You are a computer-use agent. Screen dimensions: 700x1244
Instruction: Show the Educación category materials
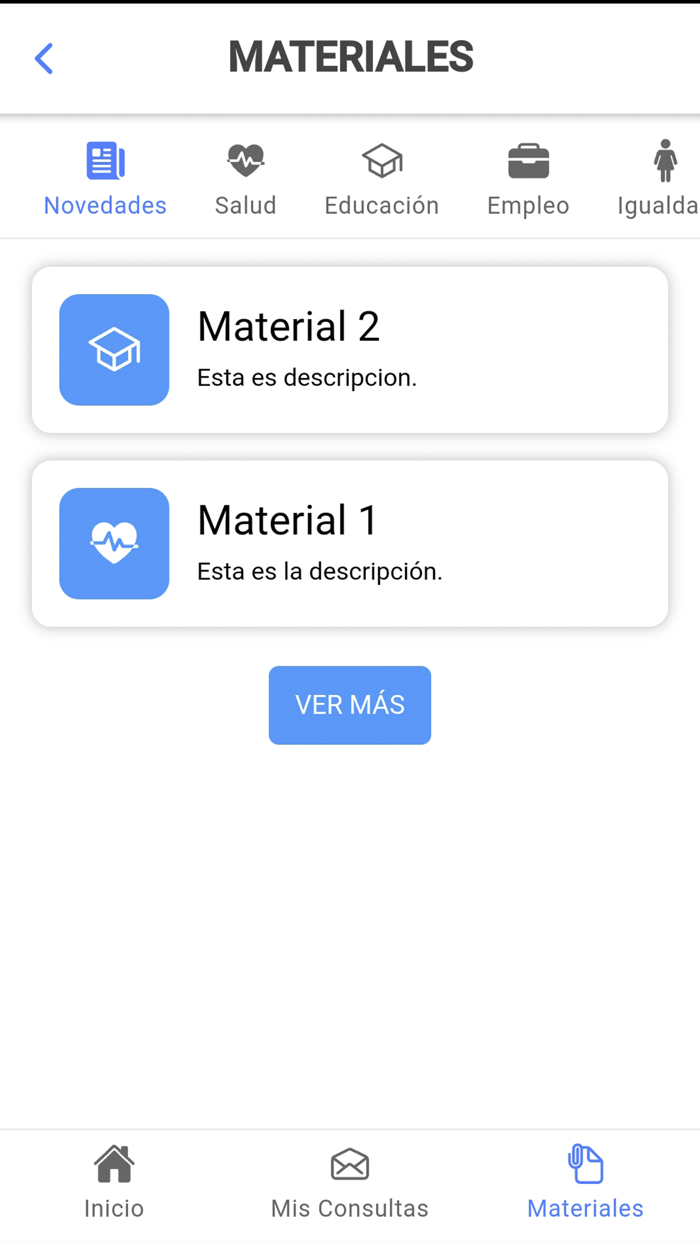coord(381,180)
